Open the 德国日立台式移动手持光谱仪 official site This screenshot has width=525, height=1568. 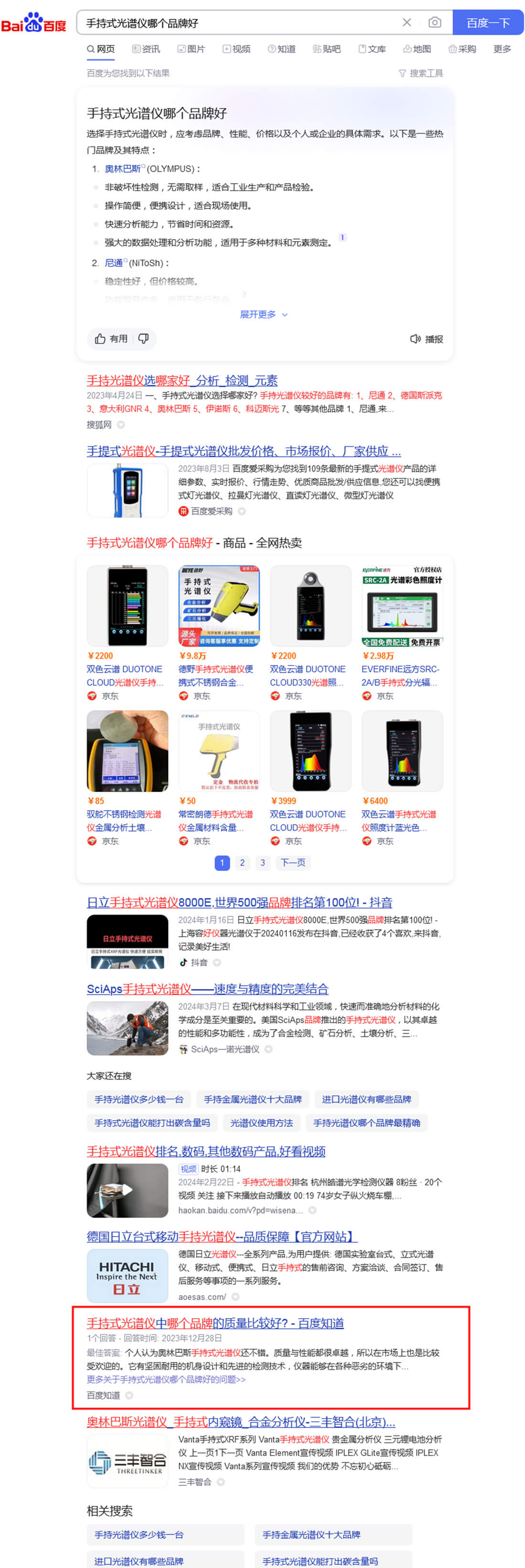tap(221, 1236)
